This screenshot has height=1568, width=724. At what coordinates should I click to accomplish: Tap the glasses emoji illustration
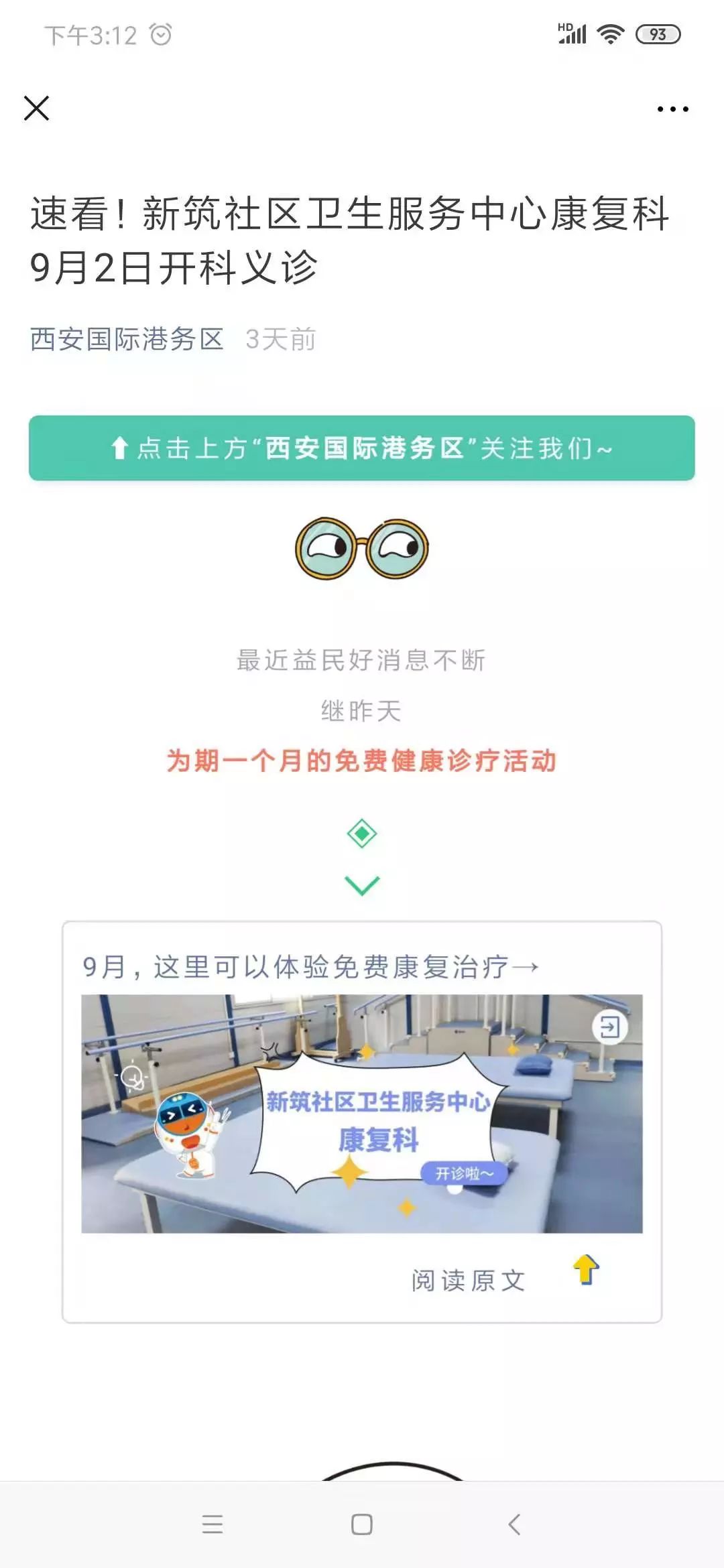click(x=362, y=547)
